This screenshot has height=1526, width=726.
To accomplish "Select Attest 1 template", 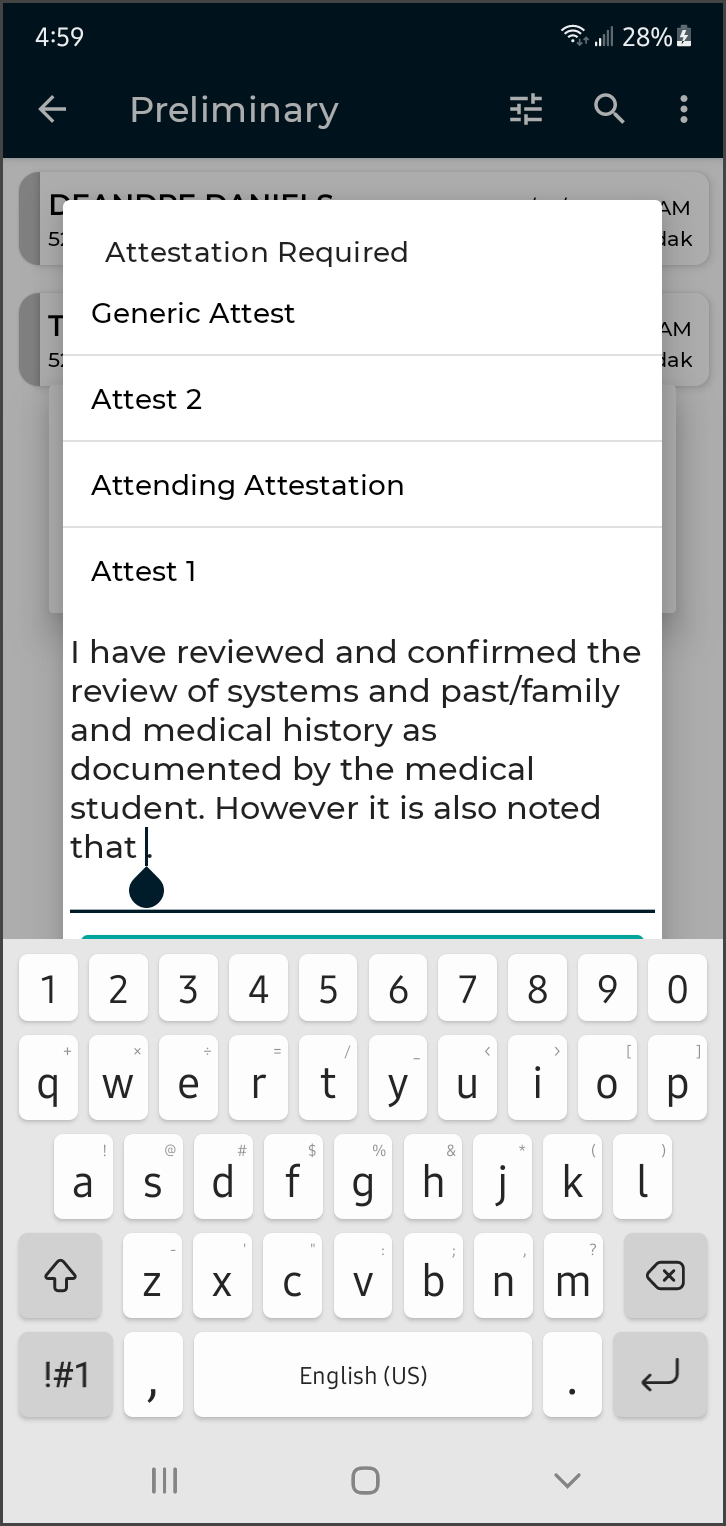I will click(x=360, y=572).
